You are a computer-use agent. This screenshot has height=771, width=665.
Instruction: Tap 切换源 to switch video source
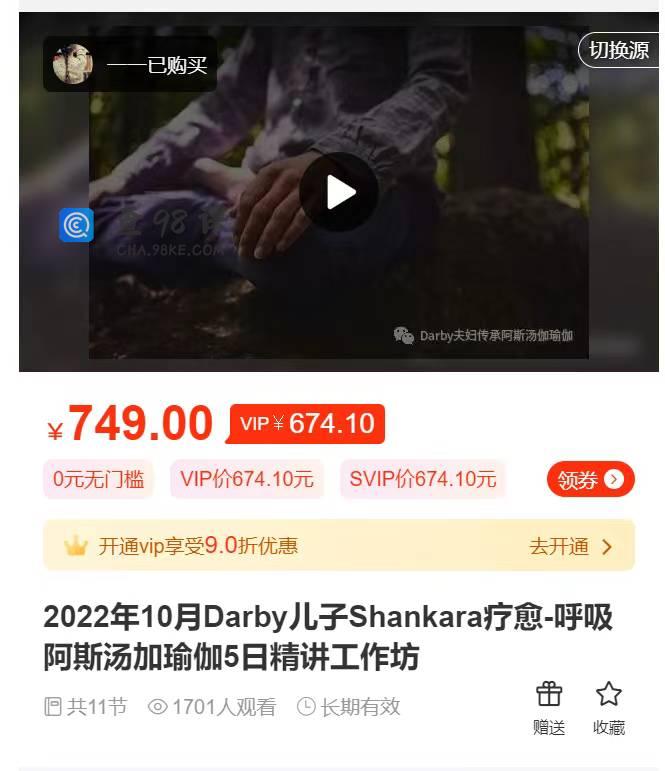click(x=619, y=50)
